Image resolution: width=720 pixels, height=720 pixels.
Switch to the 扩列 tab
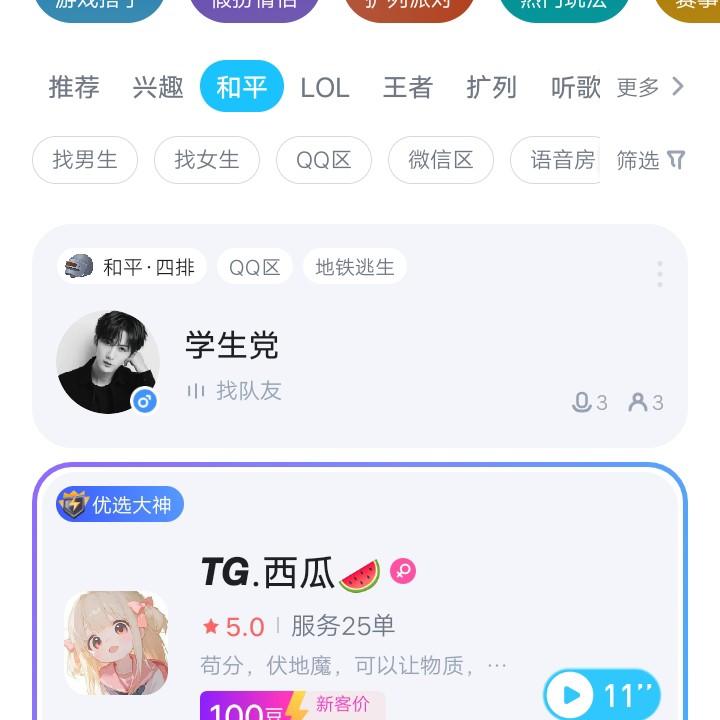point(491,87)
